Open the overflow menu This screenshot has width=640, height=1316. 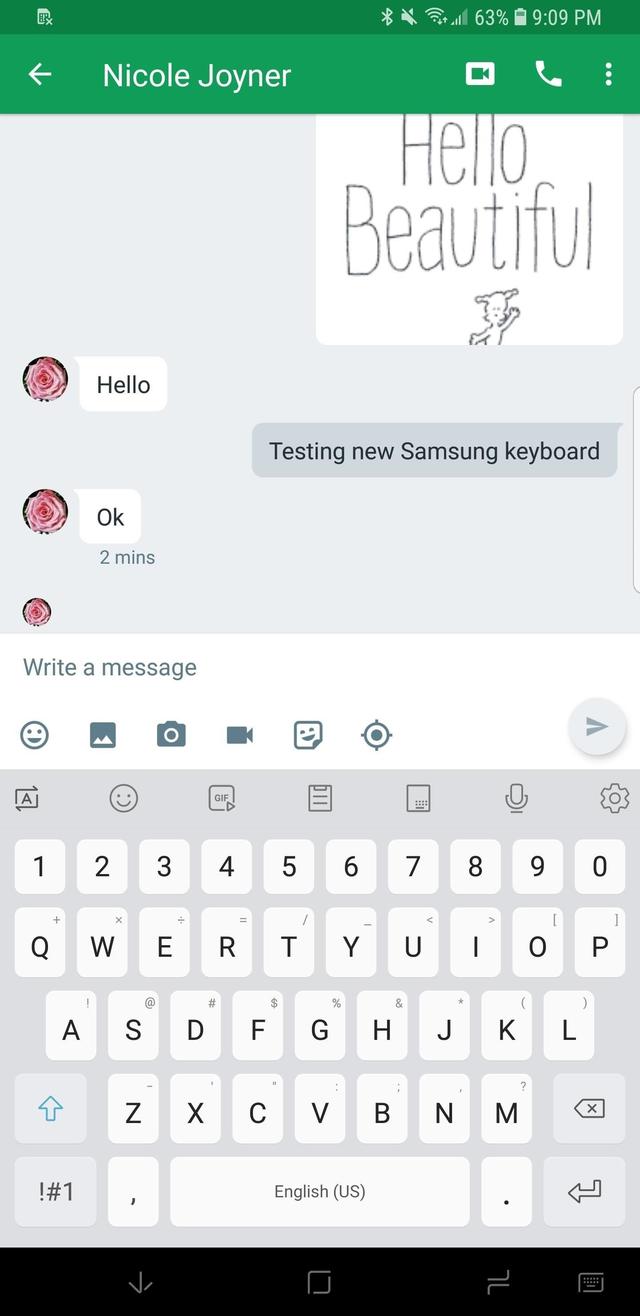[x=608, y=74]
